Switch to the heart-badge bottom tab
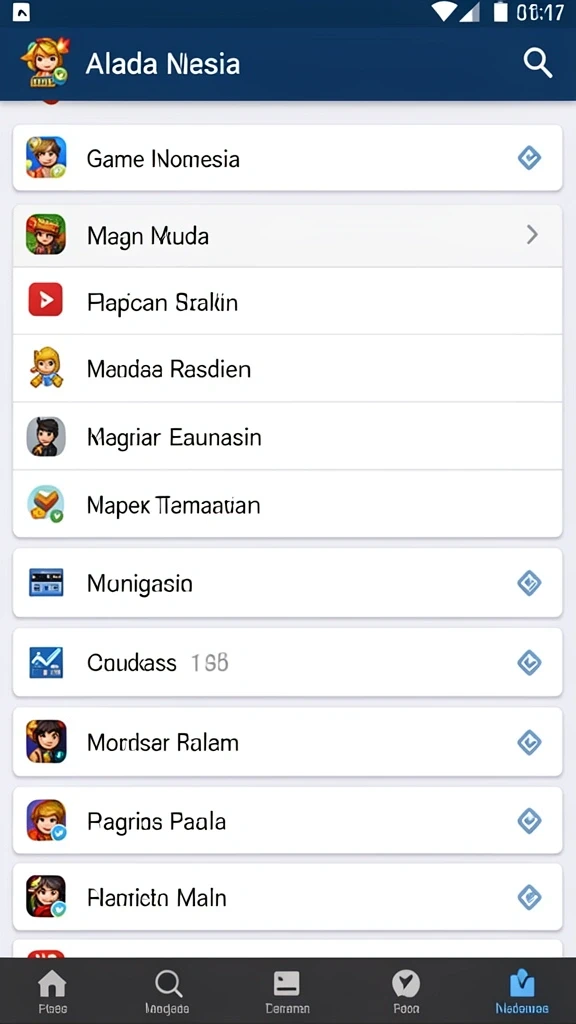576x1024 pixels. point(406,991)
